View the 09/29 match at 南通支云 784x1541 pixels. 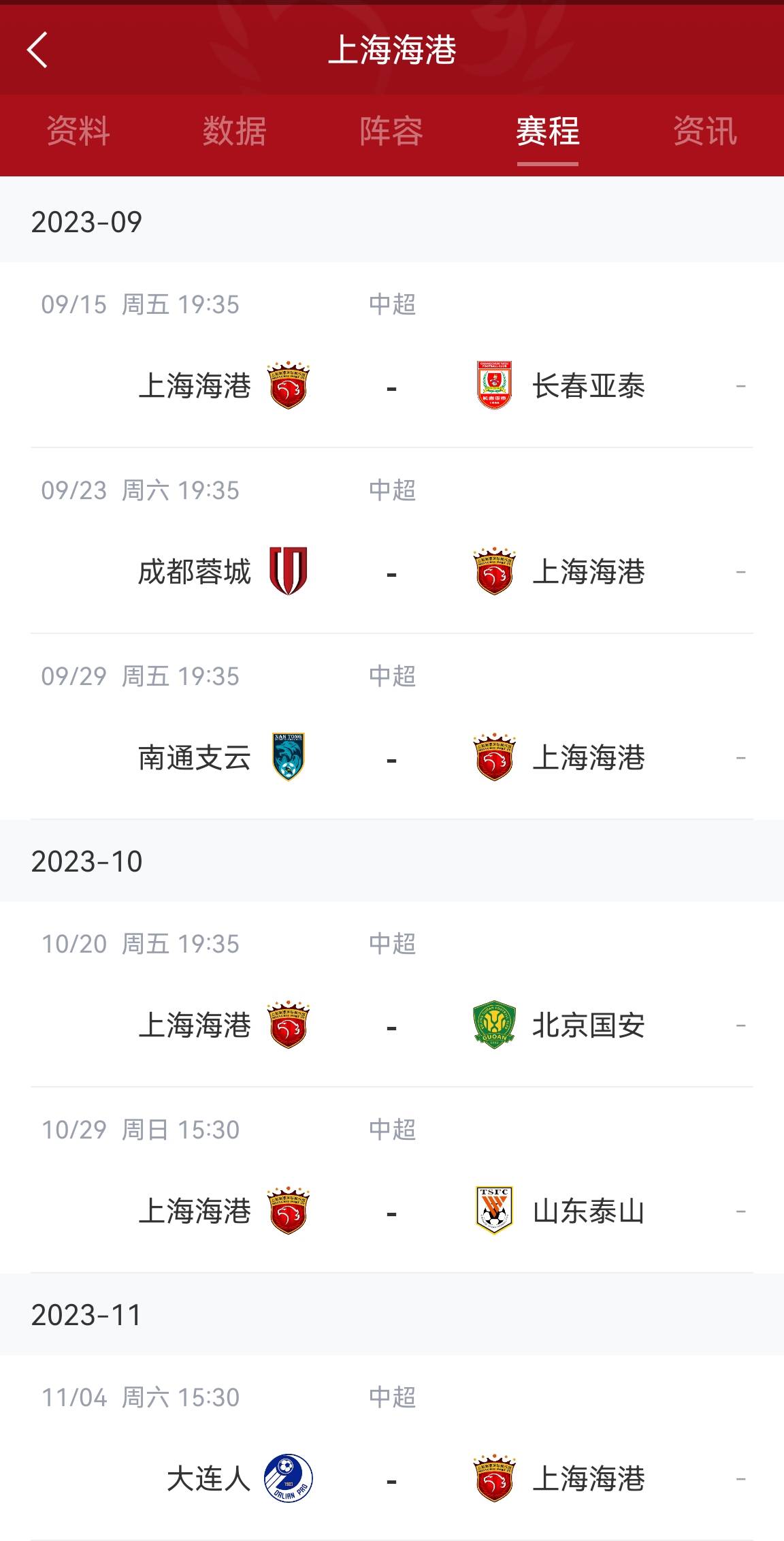392,727
